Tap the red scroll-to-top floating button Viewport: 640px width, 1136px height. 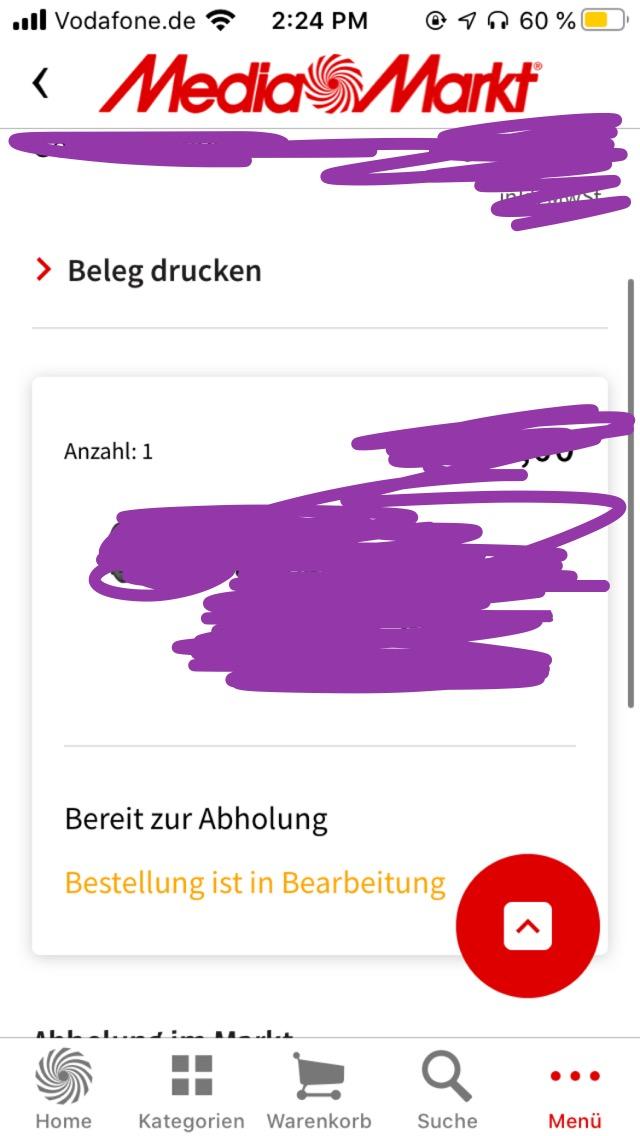pos(528,926)
